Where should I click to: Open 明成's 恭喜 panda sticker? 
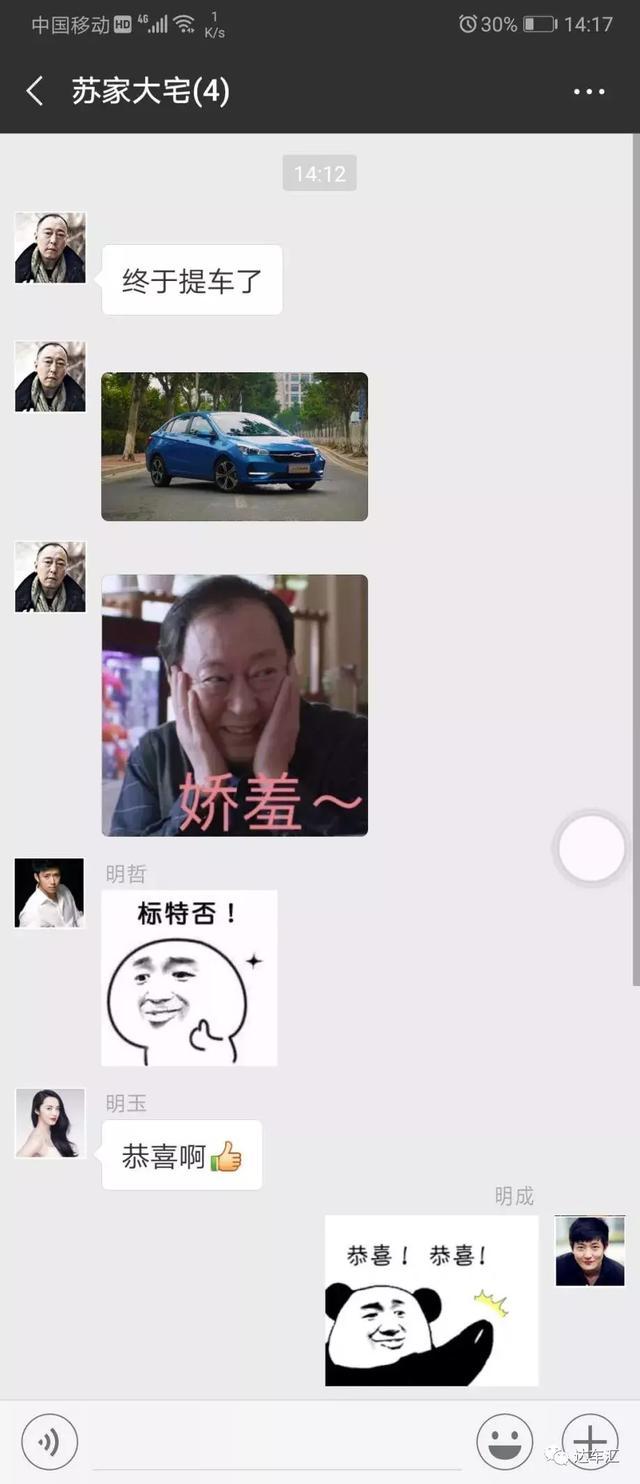point(431,1300)
